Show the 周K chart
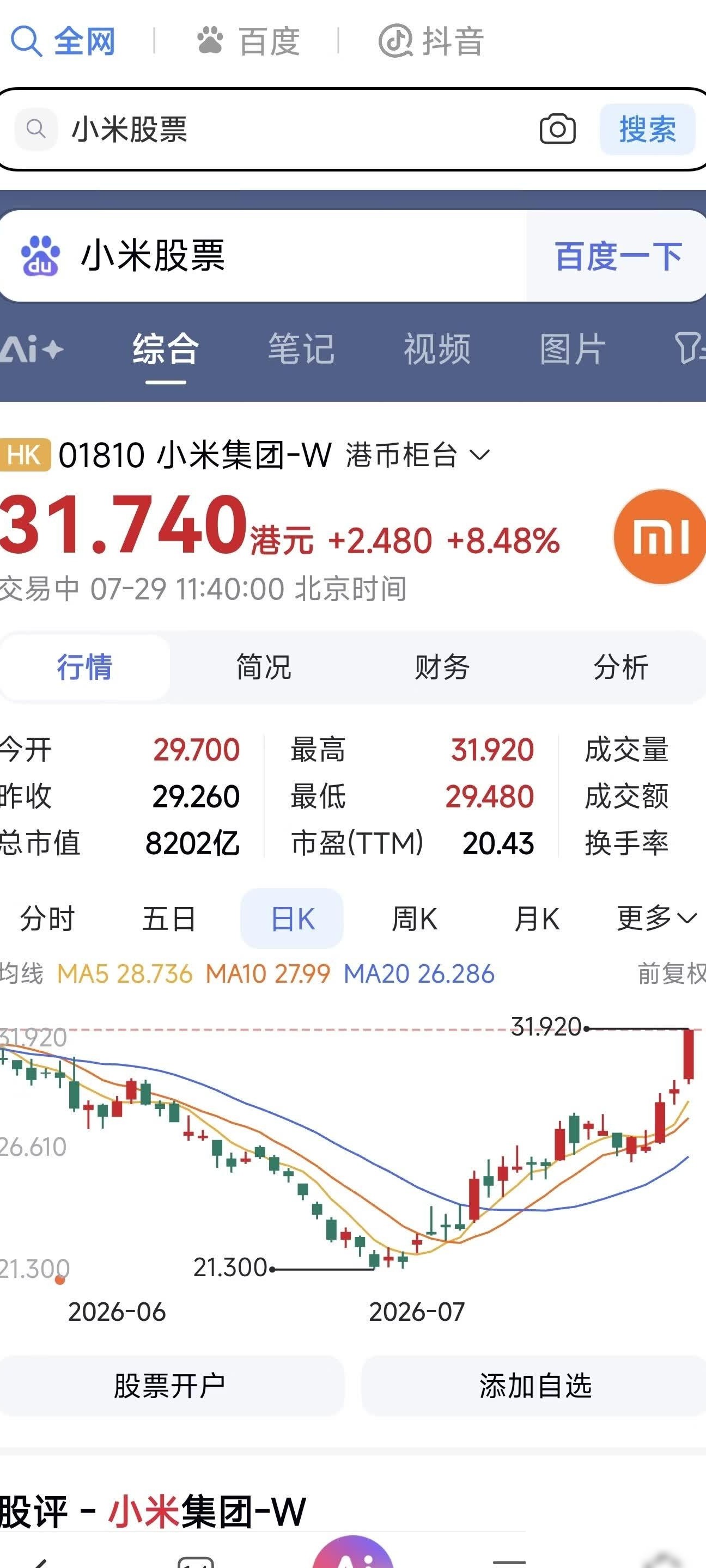Viewport: 706px width, 1568px height. [414, 918]
